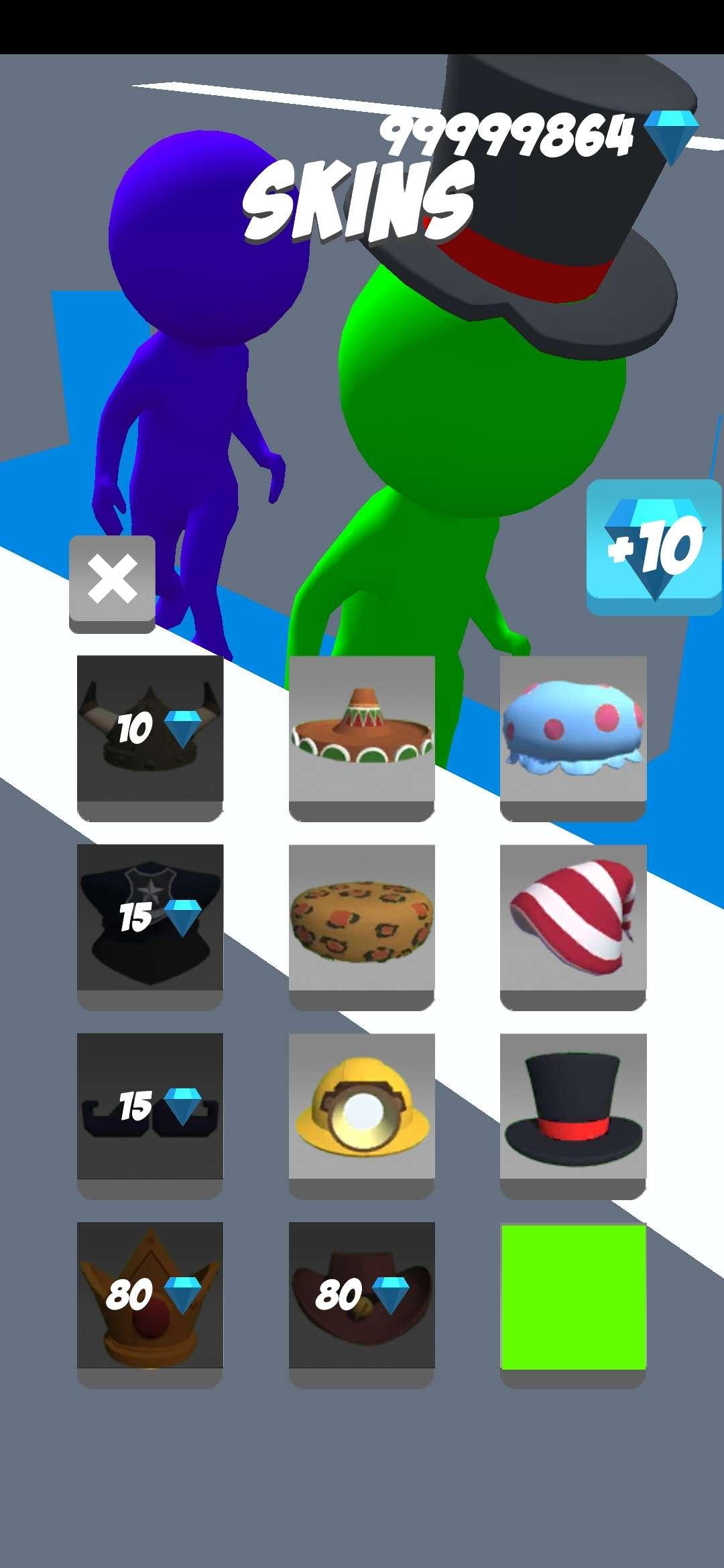Buy the gold crown for 80 gems

(x=150, y=1305)
